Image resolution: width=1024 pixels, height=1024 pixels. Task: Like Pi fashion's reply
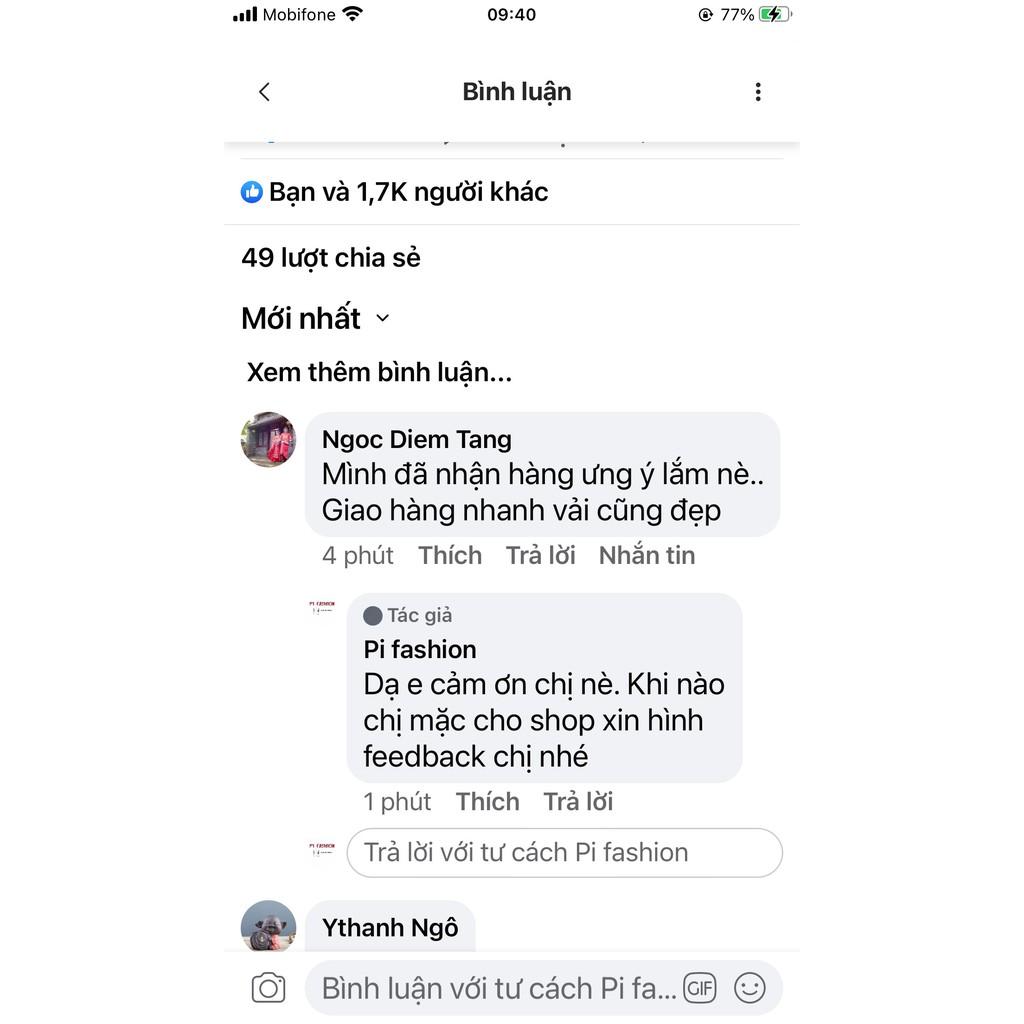487,802
